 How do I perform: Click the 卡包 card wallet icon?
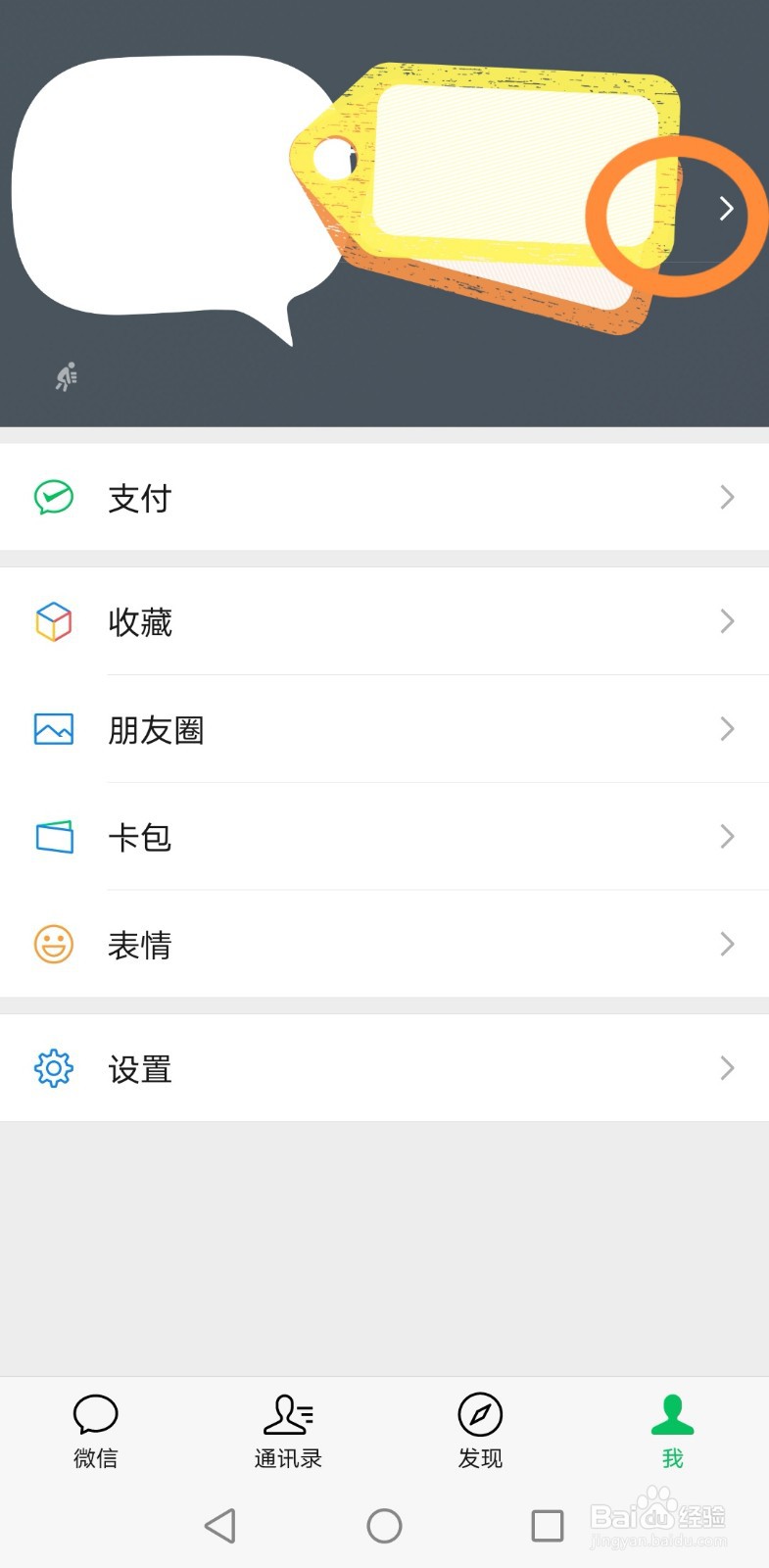tap(54, 837)
